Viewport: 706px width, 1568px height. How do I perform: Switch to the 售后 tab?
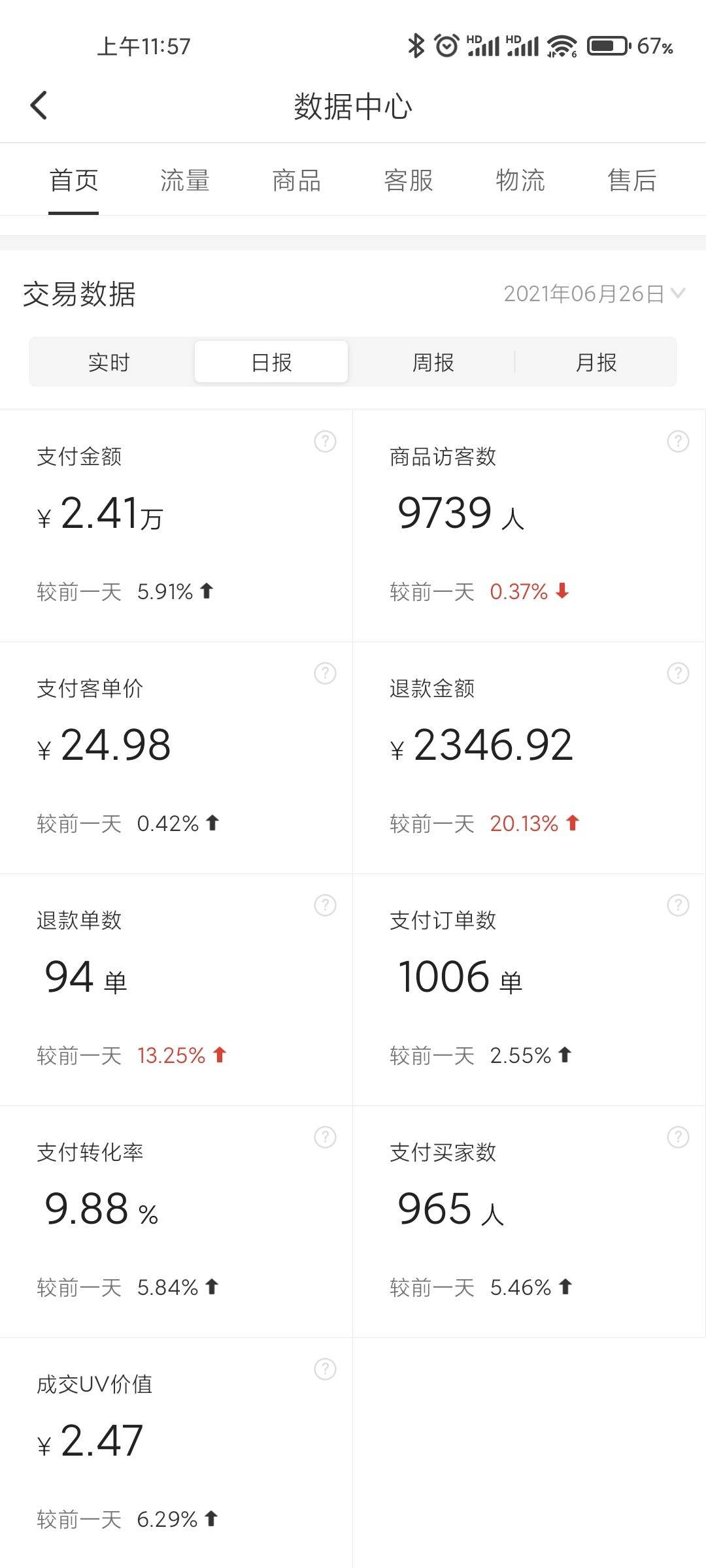click(x=631, y=180)
